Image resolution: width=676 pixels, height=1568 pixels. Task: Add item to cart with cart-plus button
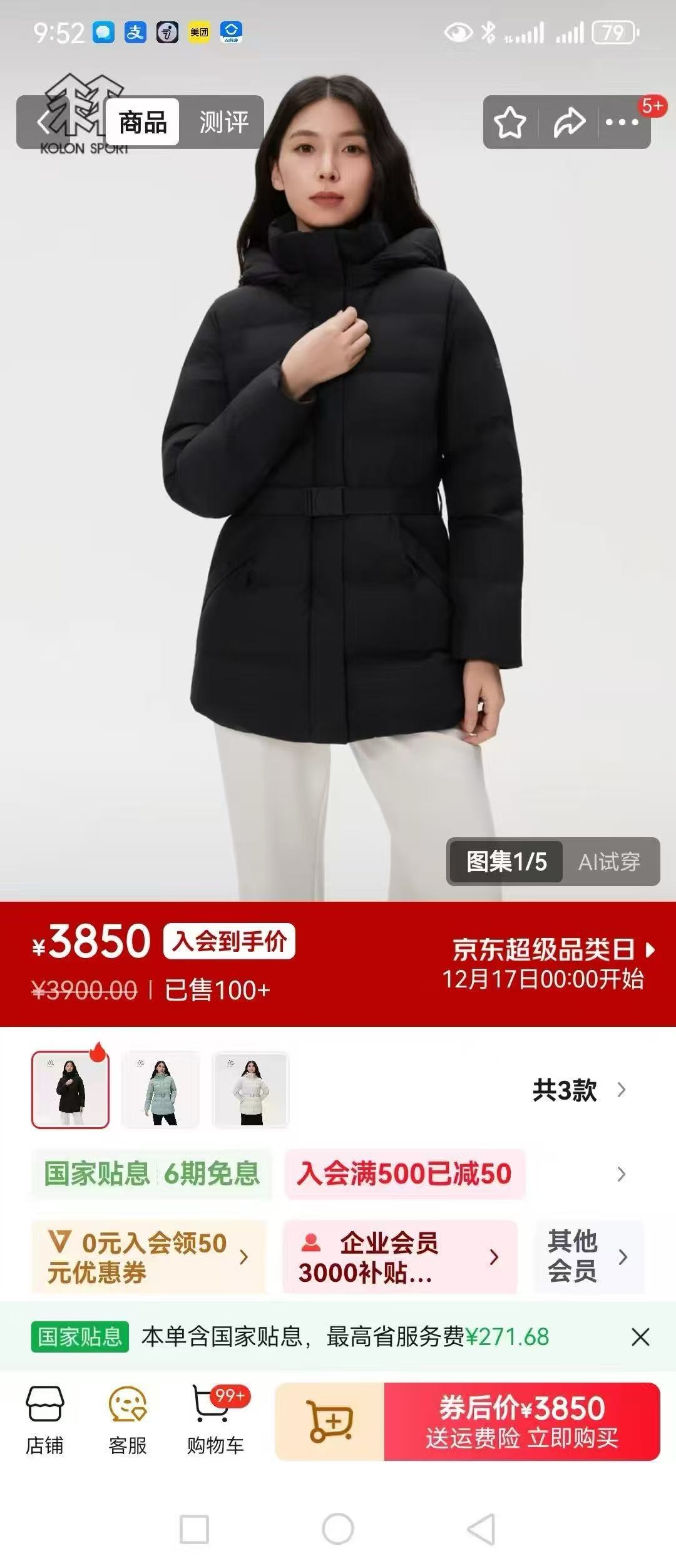click(x=330, y=1421)
